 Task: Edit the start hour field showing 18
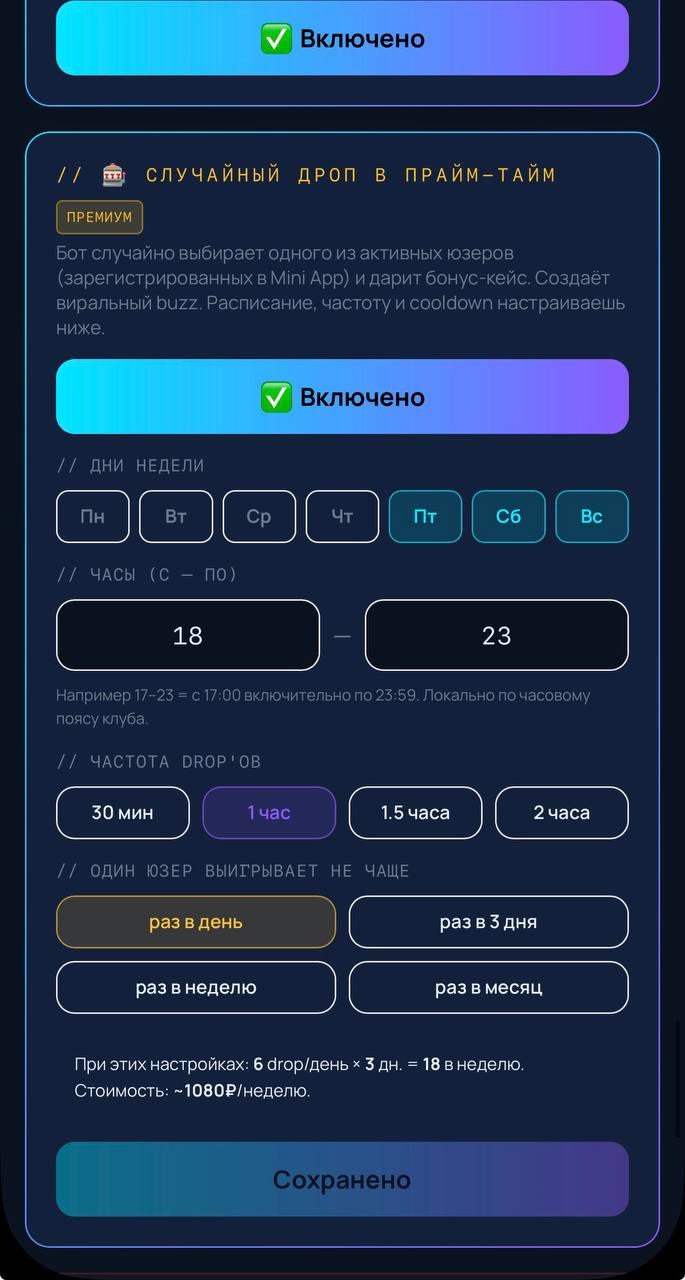[188, 635]
